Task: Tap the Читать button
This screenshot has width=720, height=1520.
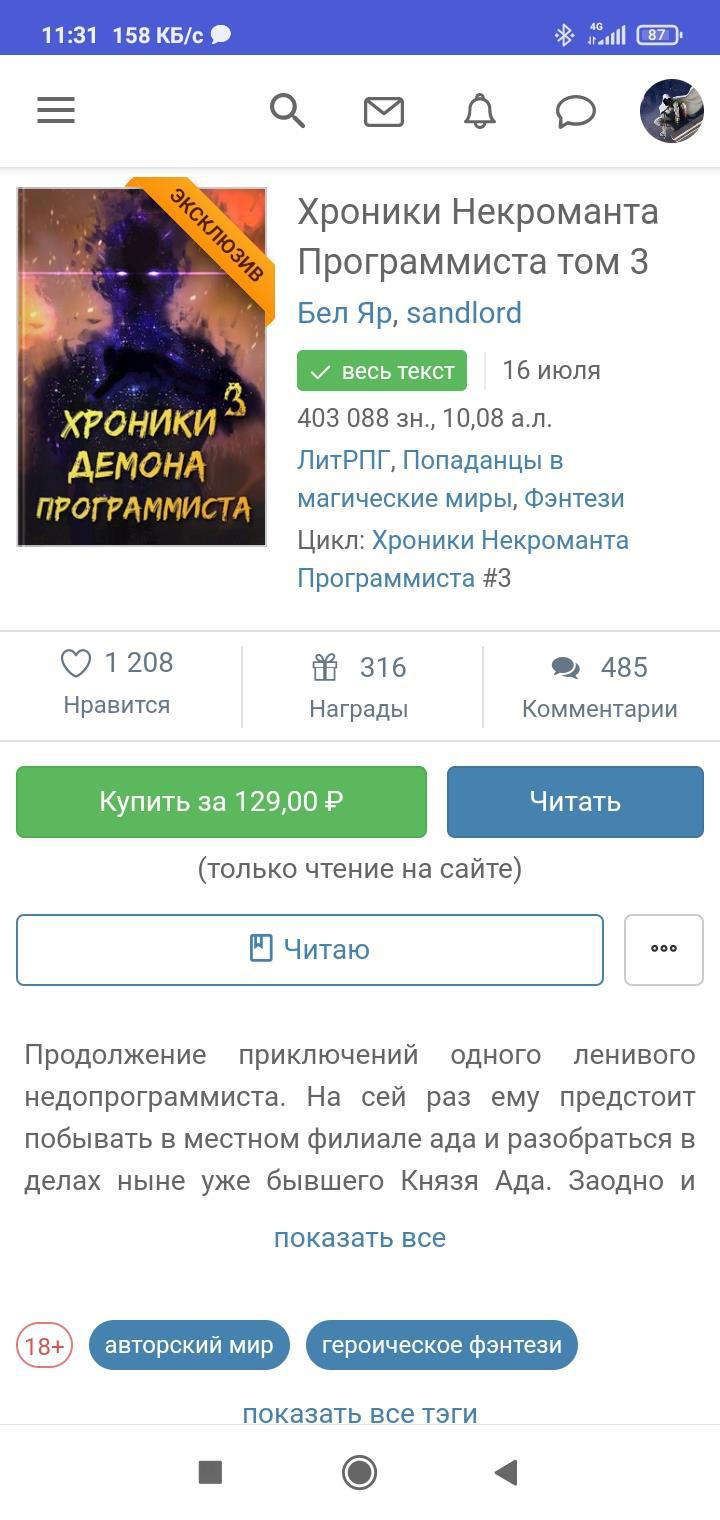Action: 575,801
